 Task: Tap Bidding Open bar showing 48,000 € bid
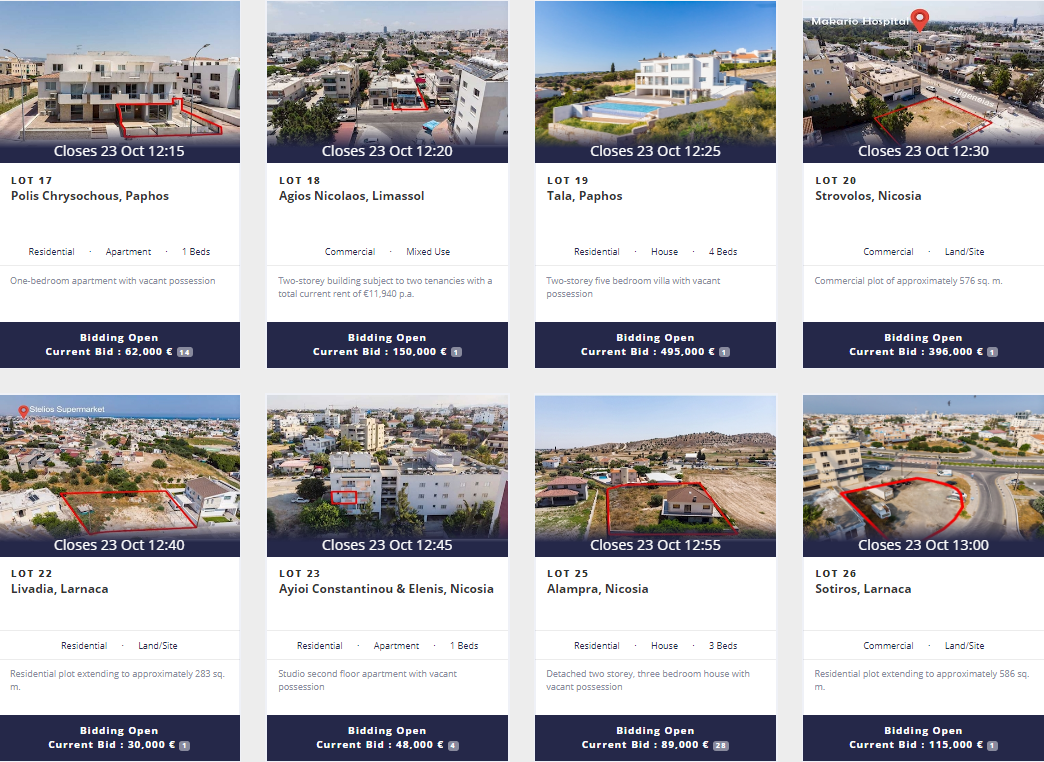click(387, 738)
